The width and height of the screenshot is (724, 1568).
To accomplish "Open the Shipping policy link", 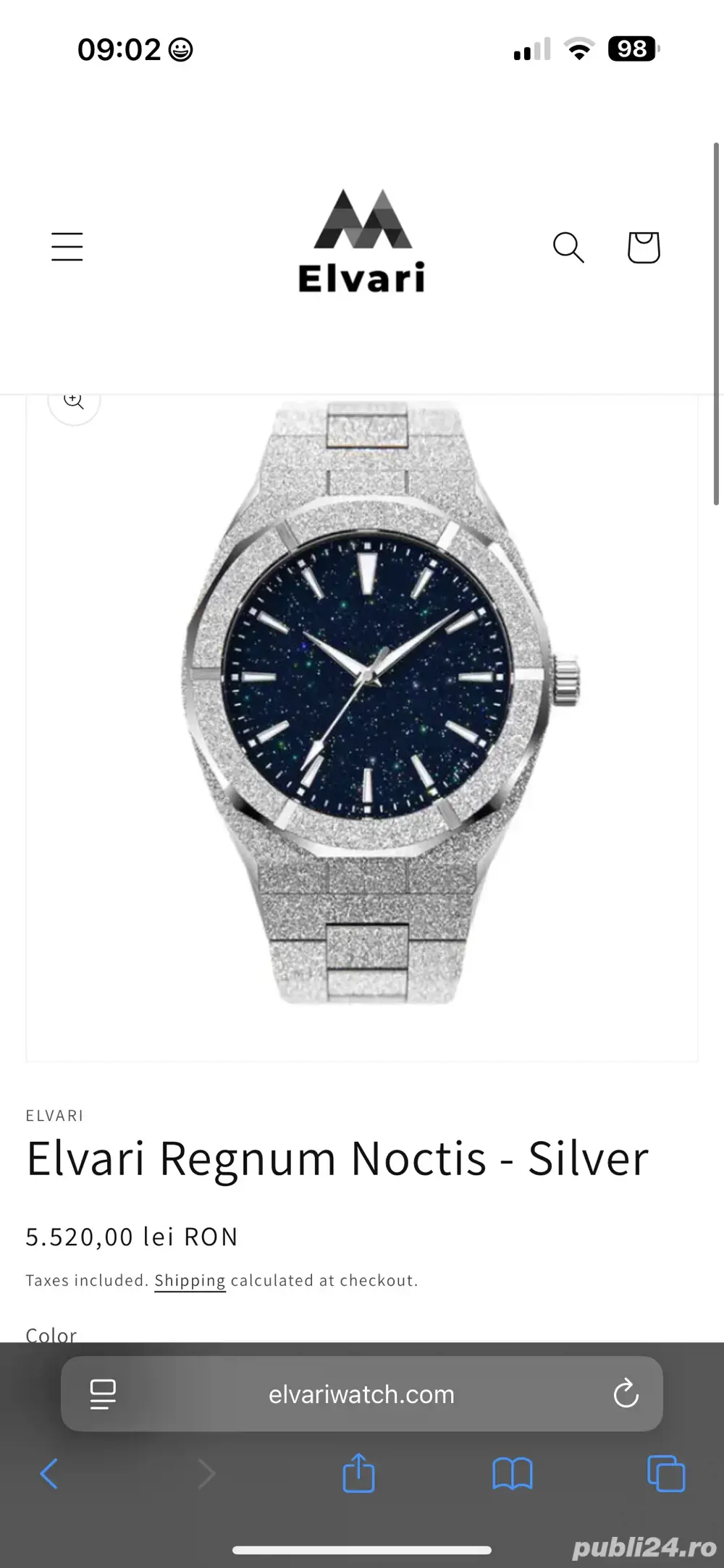I will point(190,1281).
